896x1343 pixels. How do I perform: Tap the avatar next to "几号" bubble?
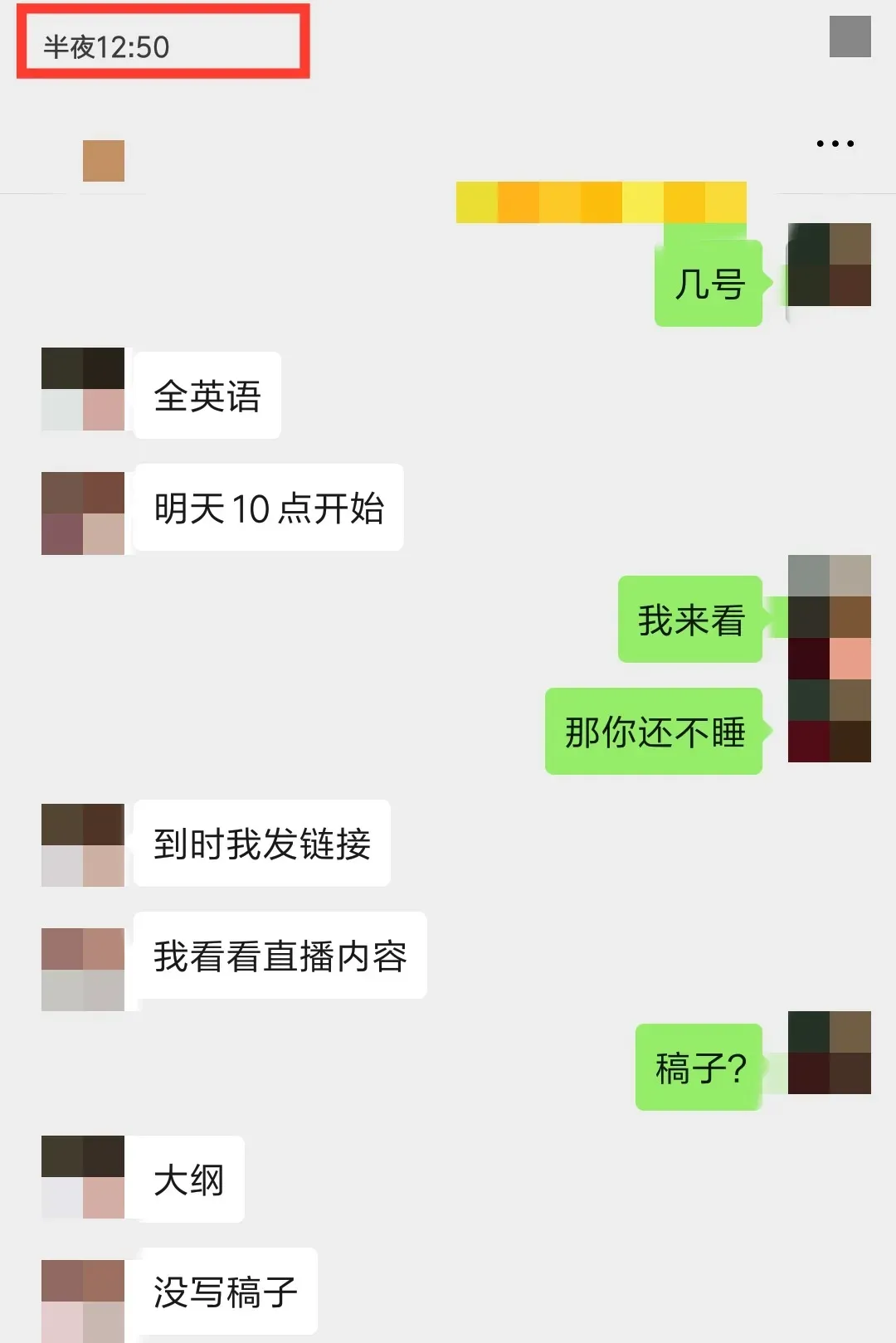[829, 265]
